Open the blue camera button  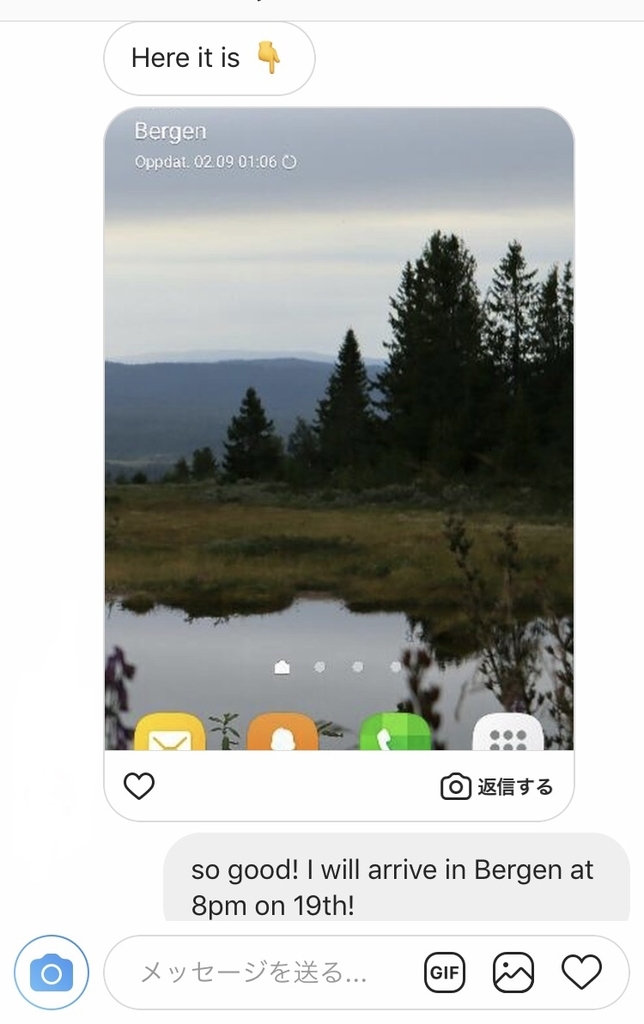pyautogui.click(x=51, y=972)
